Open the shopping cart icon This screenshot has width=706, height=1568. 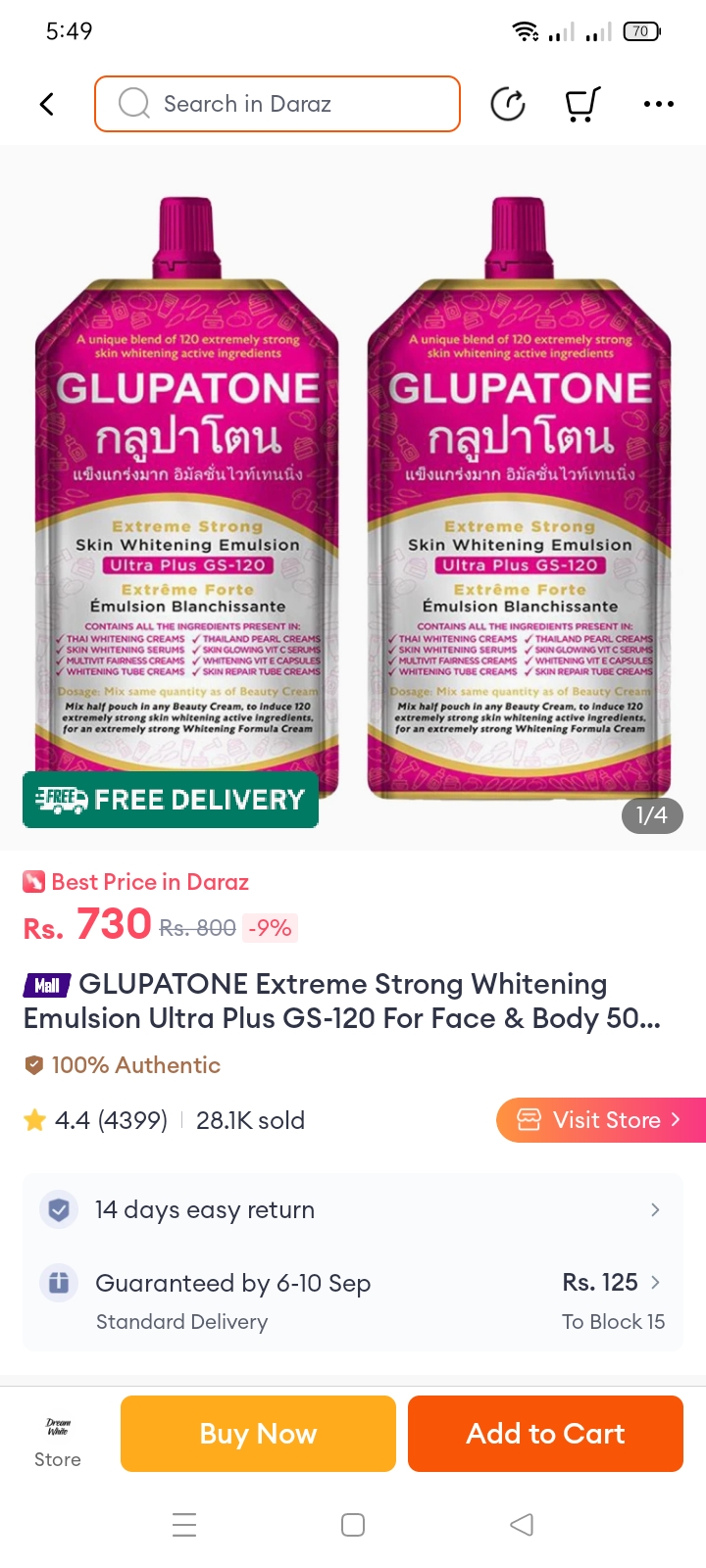(x=582, y=104)
